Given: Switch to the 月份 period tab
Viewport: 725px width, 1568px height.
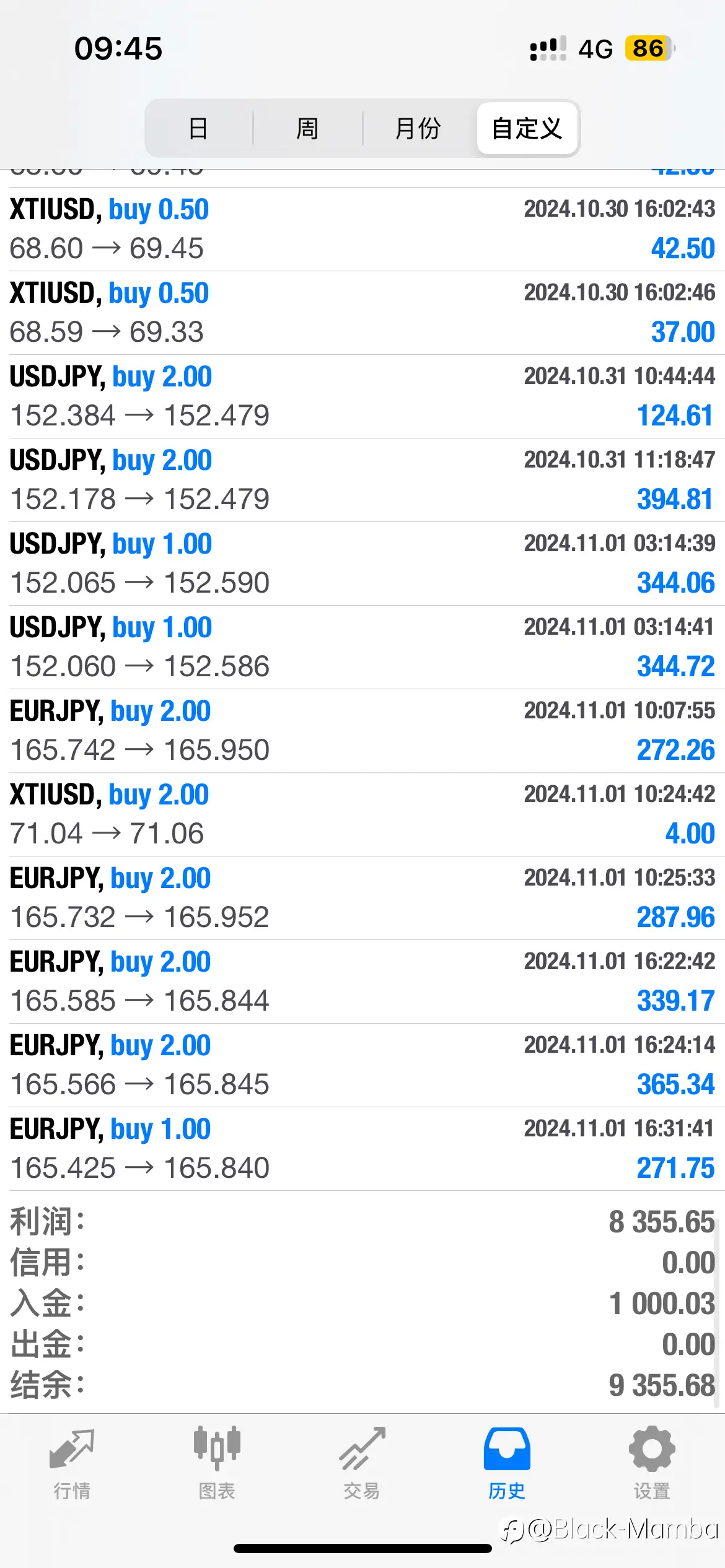Looking at the screenshot, I should tap(418, 128).
